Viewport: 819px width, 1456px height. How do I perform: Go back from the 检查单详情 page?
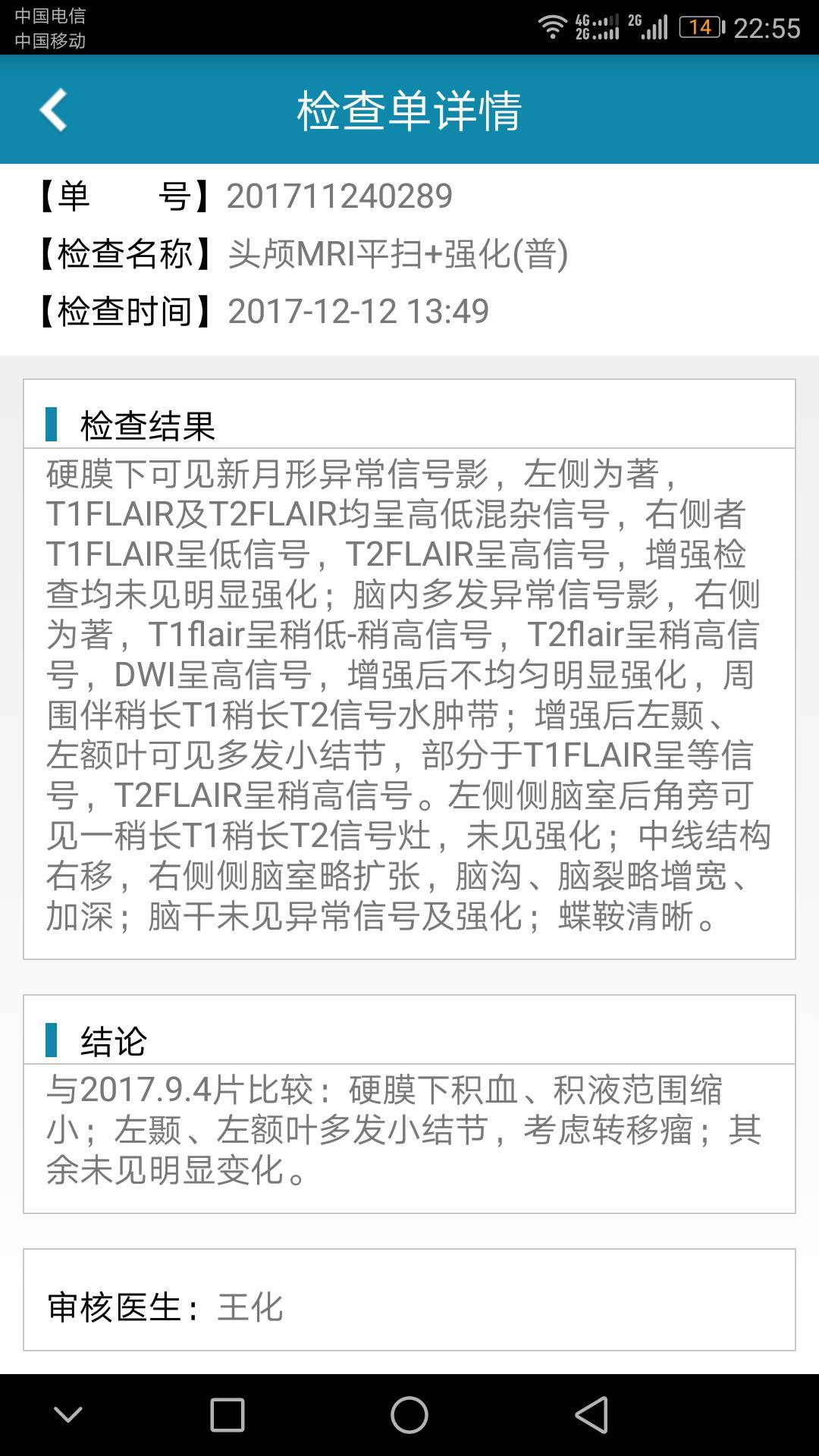(54, 110)
